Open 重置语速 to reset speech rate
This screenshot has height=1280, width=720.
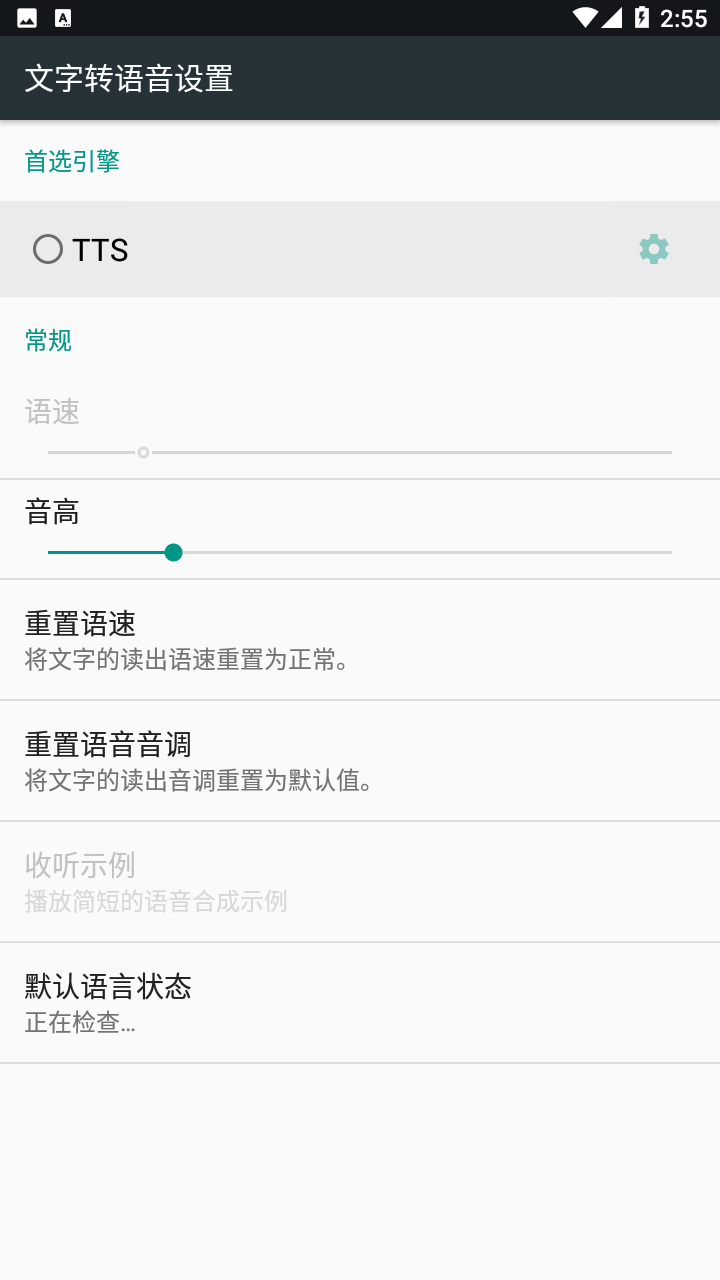360,640
